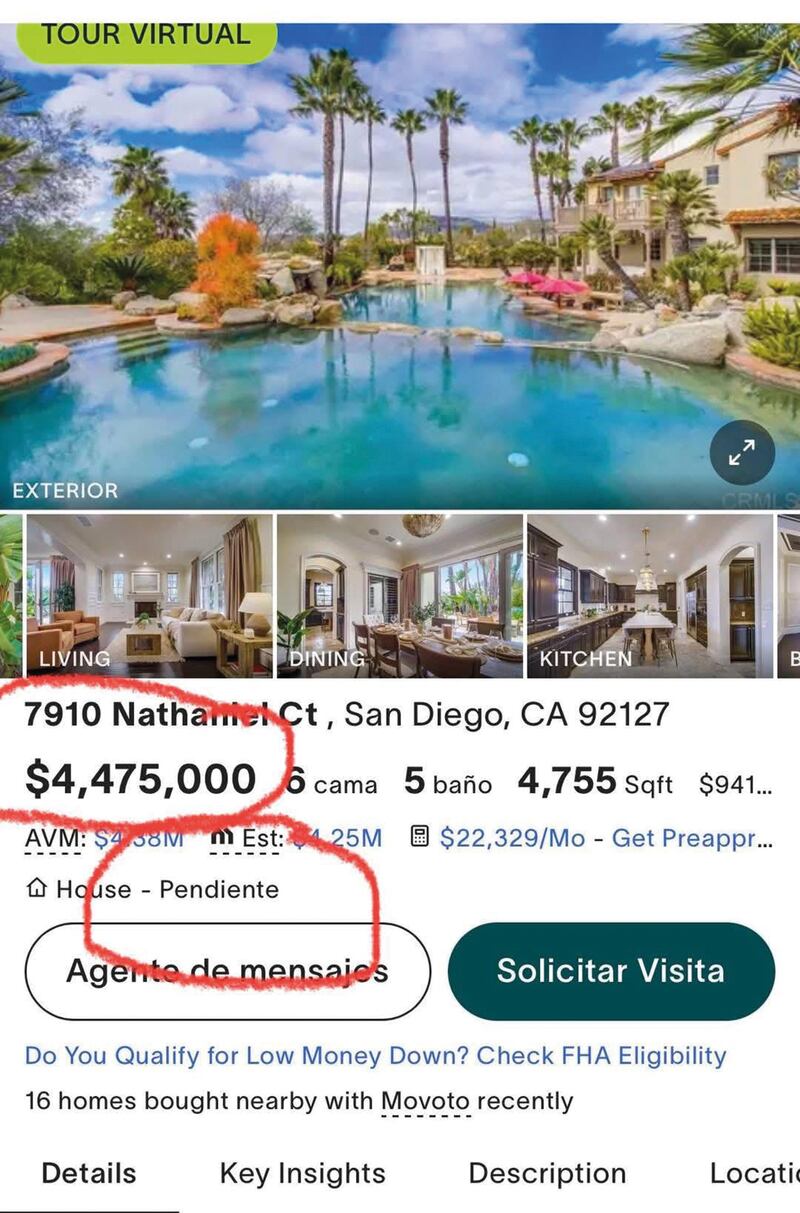Screen dimensions: 800x1213
Task: Check FHA Eligibility link
Action: click(x=375, y=1055)
